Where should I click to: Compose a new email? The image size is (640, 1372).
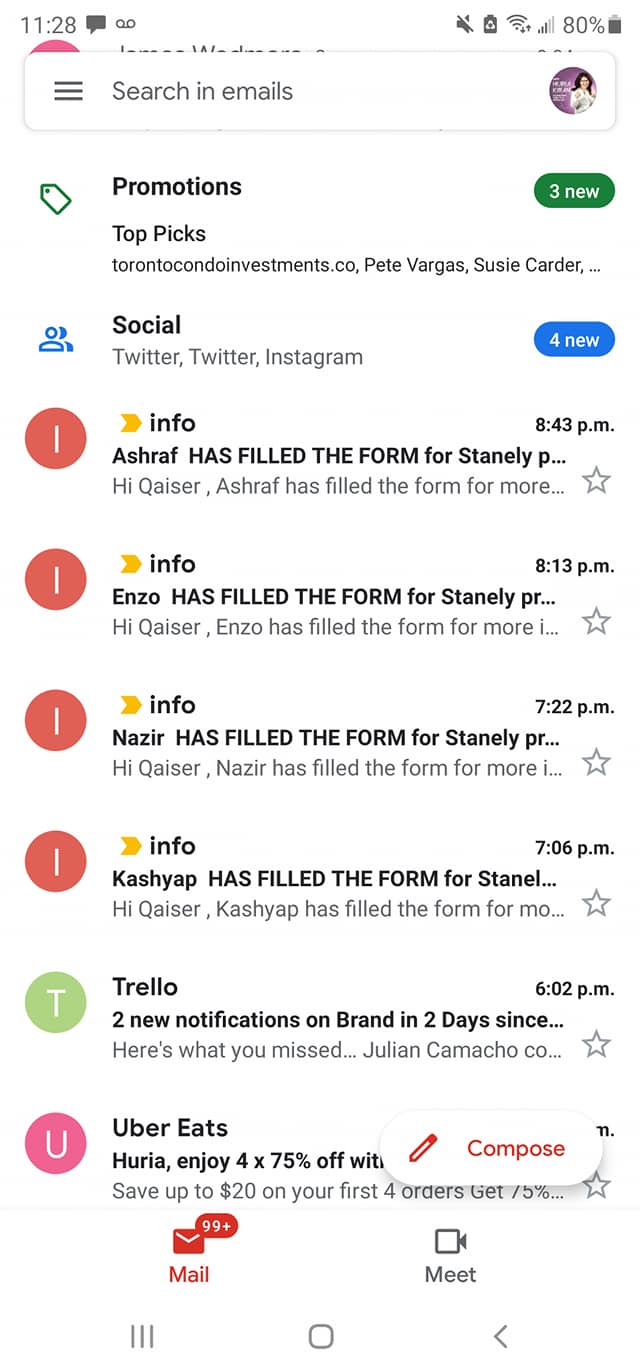pyautogui.click(x=492, y=1148)
